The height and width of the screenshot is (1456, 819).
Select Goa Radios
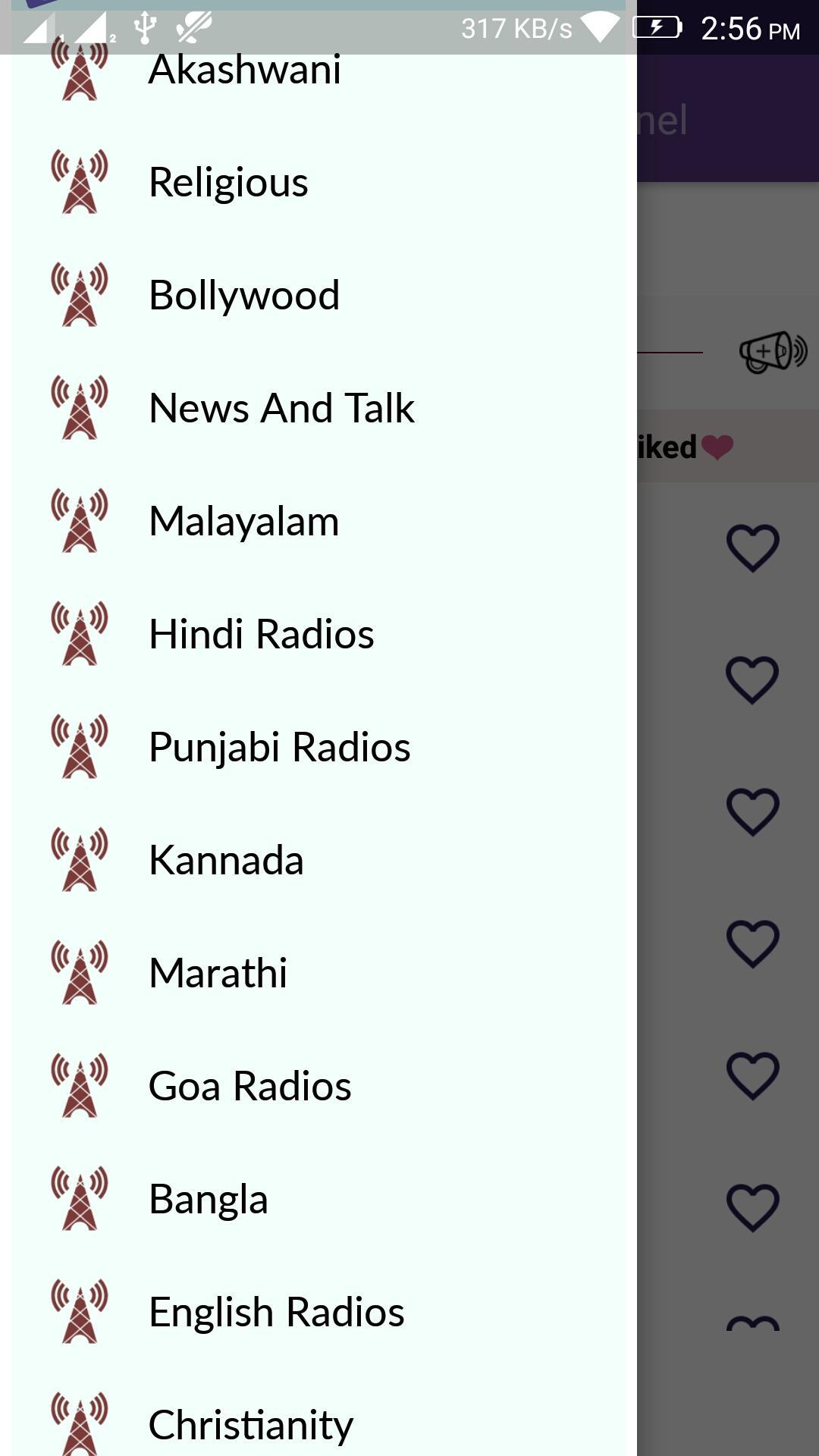click(324, 1086)
